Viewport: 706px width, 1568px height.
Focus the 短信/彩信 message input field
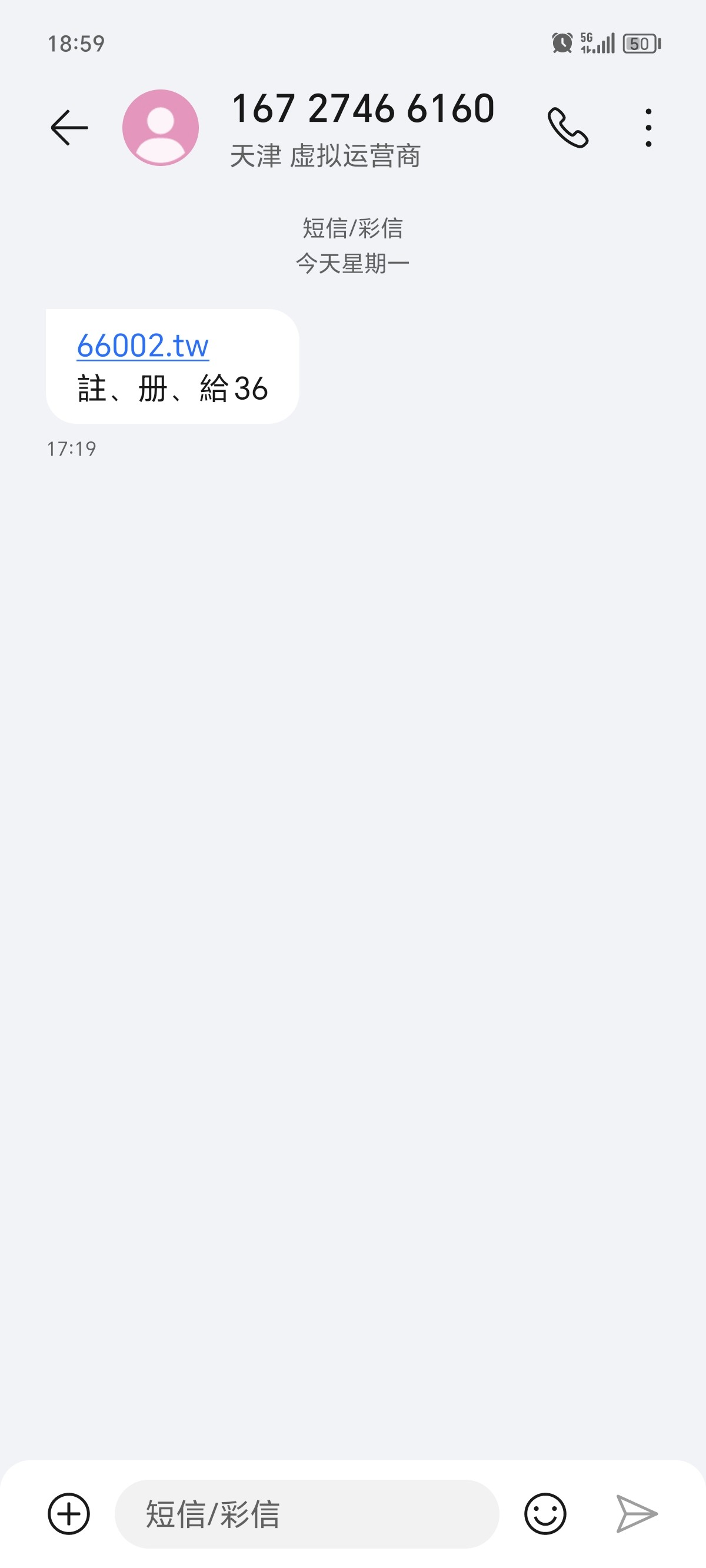pos(307,1514)
